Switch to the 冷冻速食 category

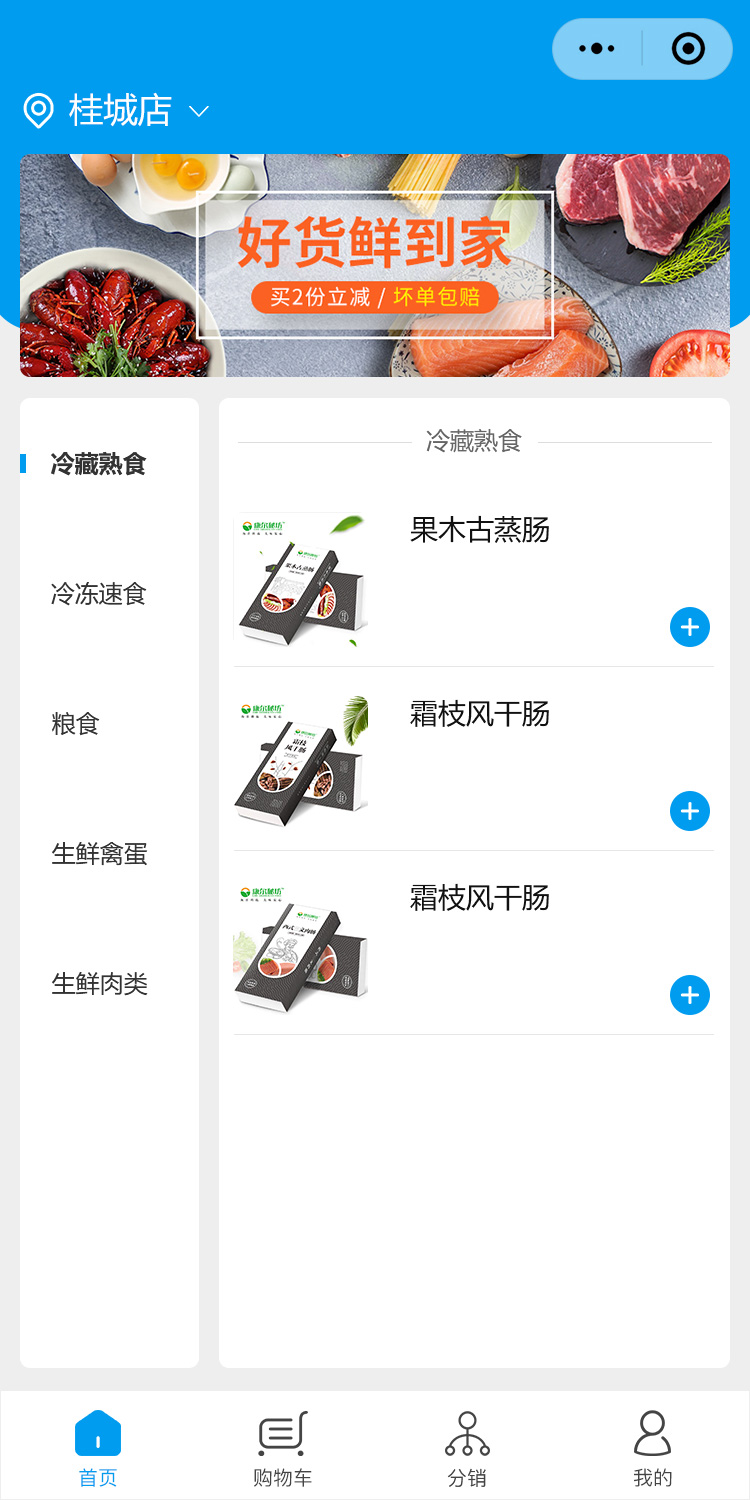click(99, 594)
